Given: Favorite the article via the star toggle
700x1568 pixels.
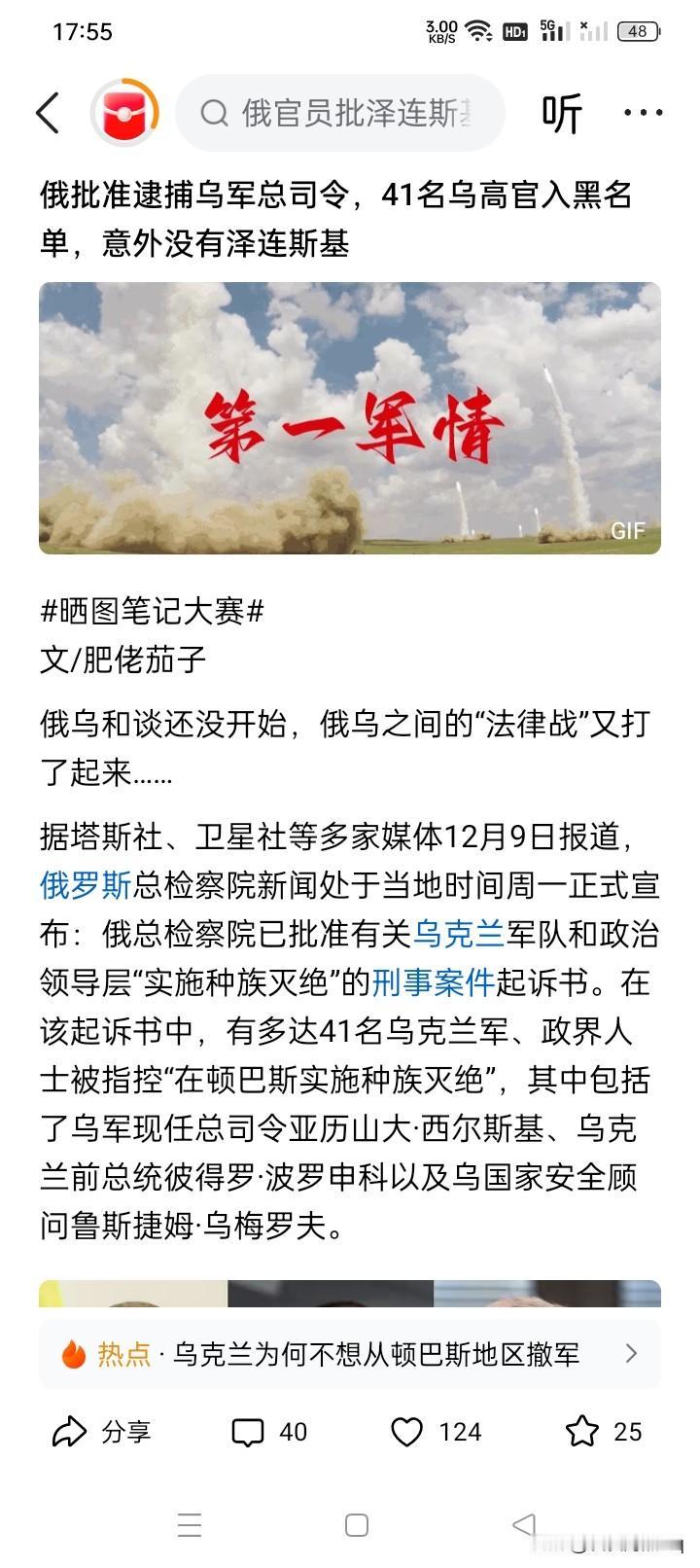Looking at the screenshot, I should pyautogui.click(x=583, y=1431).
